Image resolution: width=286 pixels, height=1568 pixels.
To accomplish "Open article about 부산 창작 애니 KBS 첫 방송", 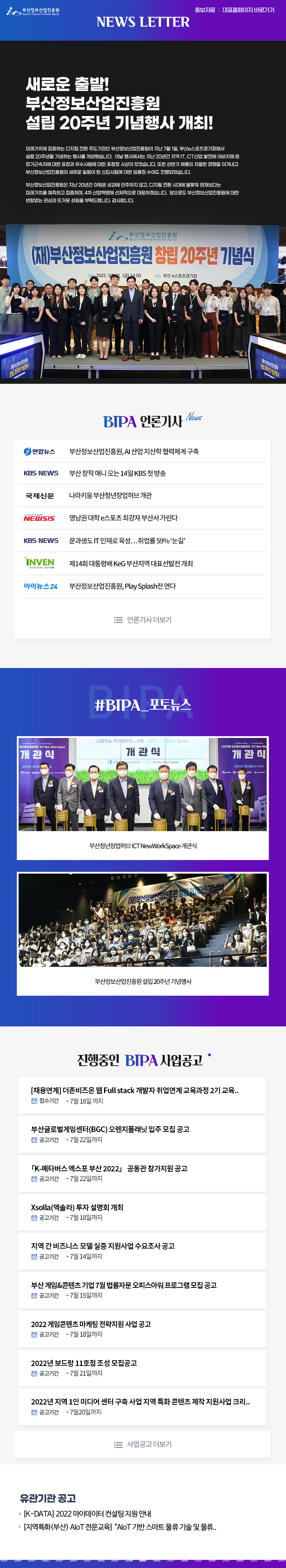I will [x=117, y=473].
